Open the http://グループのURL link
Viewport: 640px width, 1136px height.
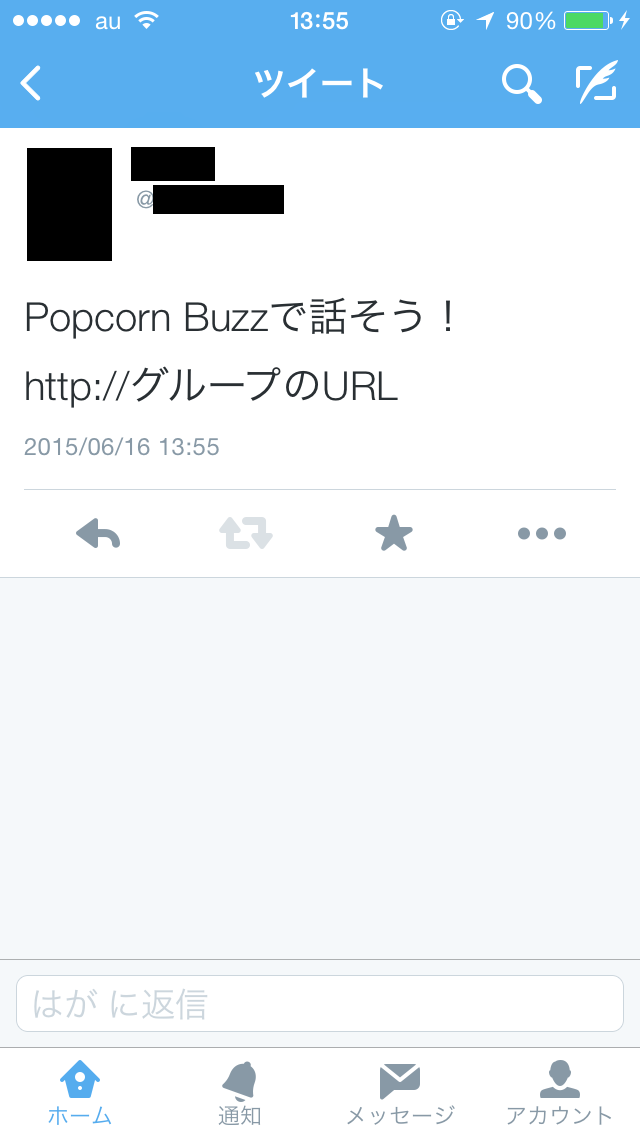[211, 386]
